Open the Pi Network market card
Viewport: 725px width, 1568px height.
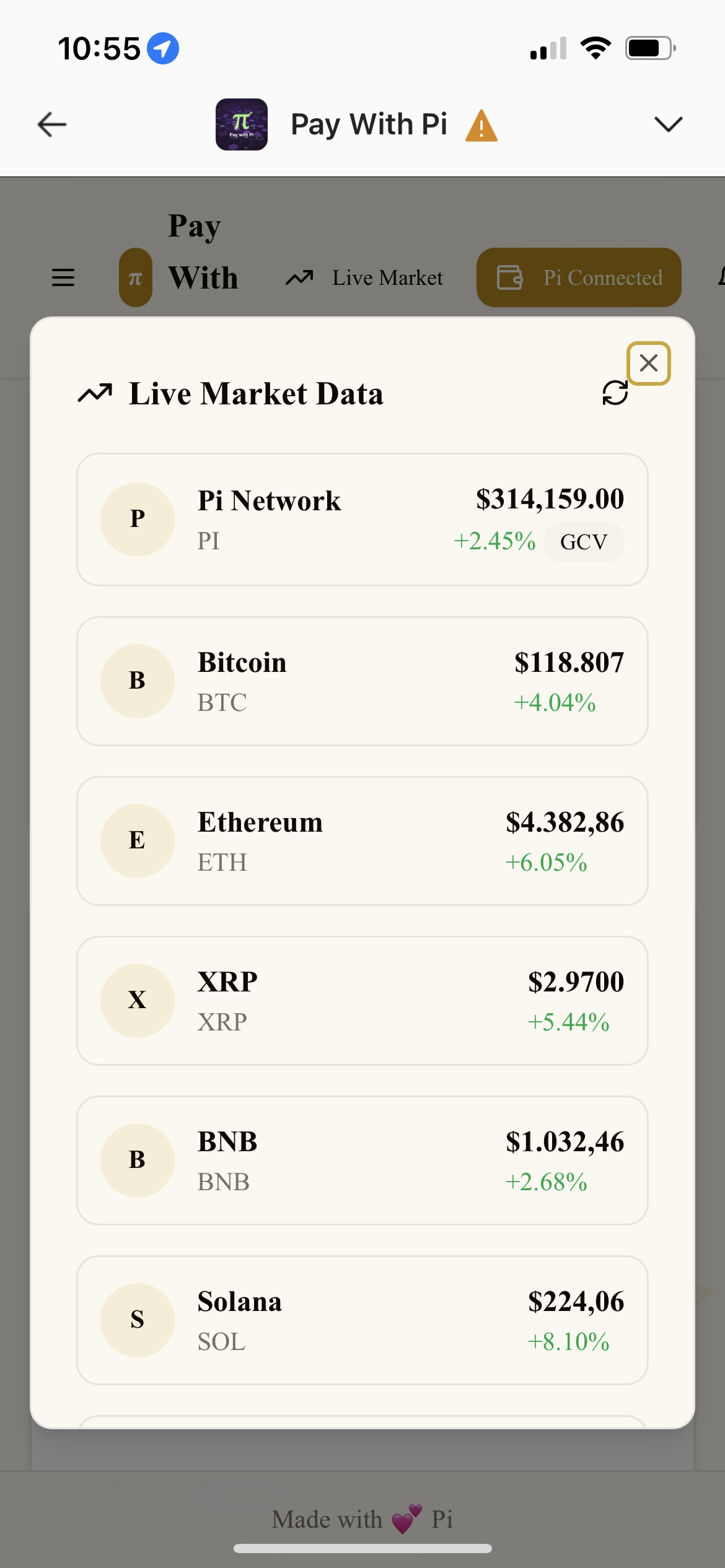(x=362, y=520)
